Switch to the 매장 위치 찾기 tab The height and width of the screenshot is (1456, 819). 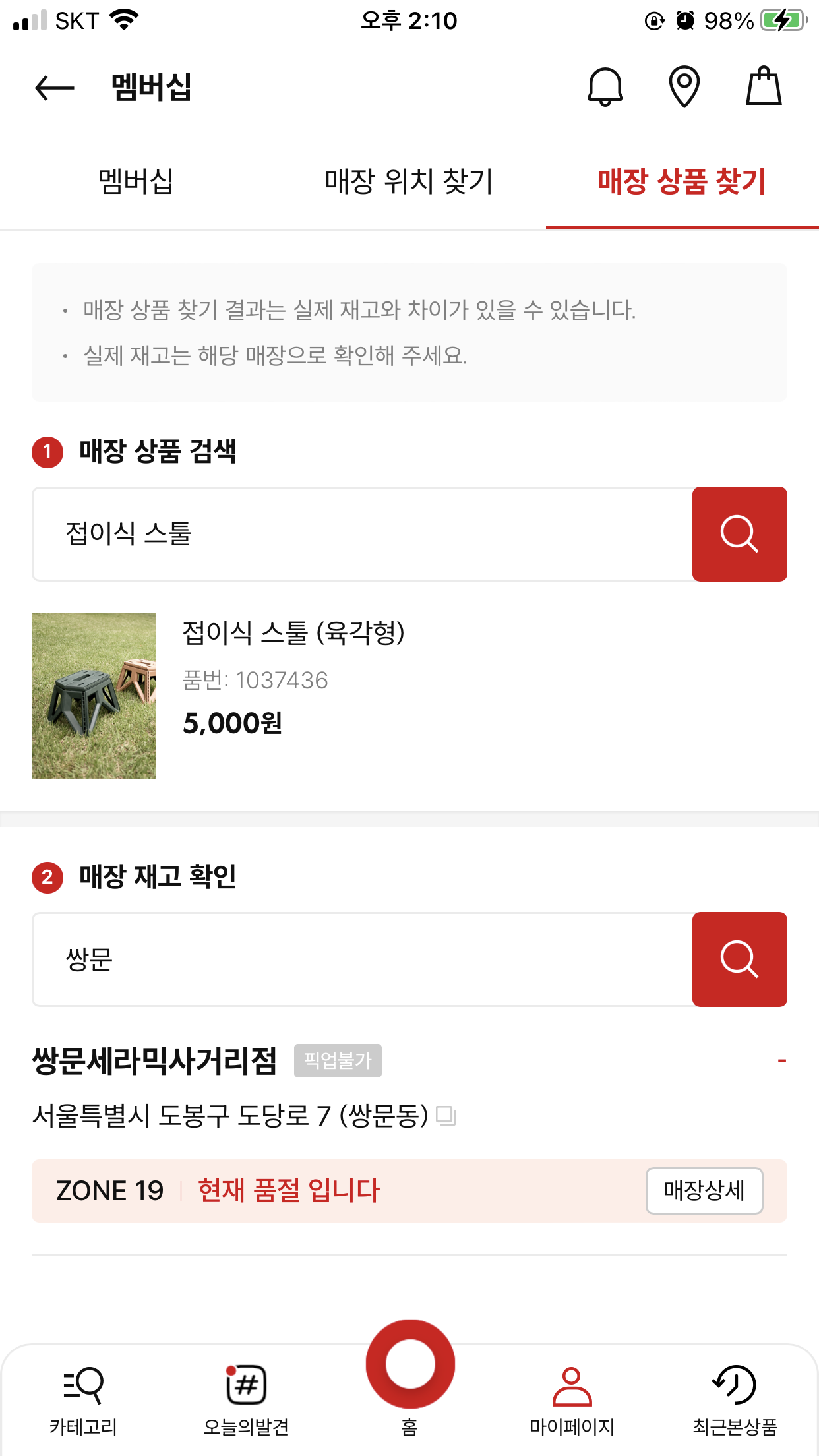click(x=409, y=181)
